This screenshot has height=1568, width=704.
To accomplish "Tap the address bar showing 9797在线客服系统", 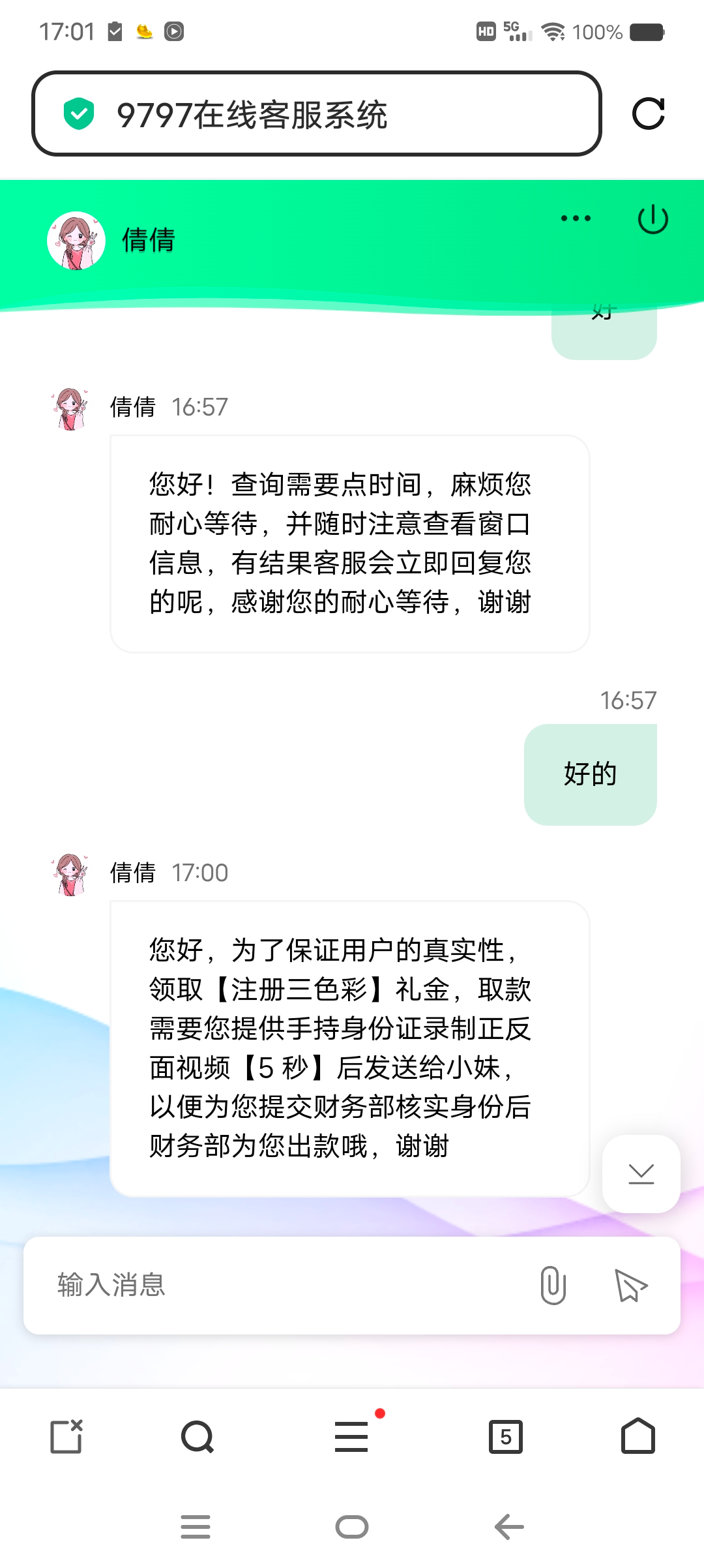I will 319,114.
